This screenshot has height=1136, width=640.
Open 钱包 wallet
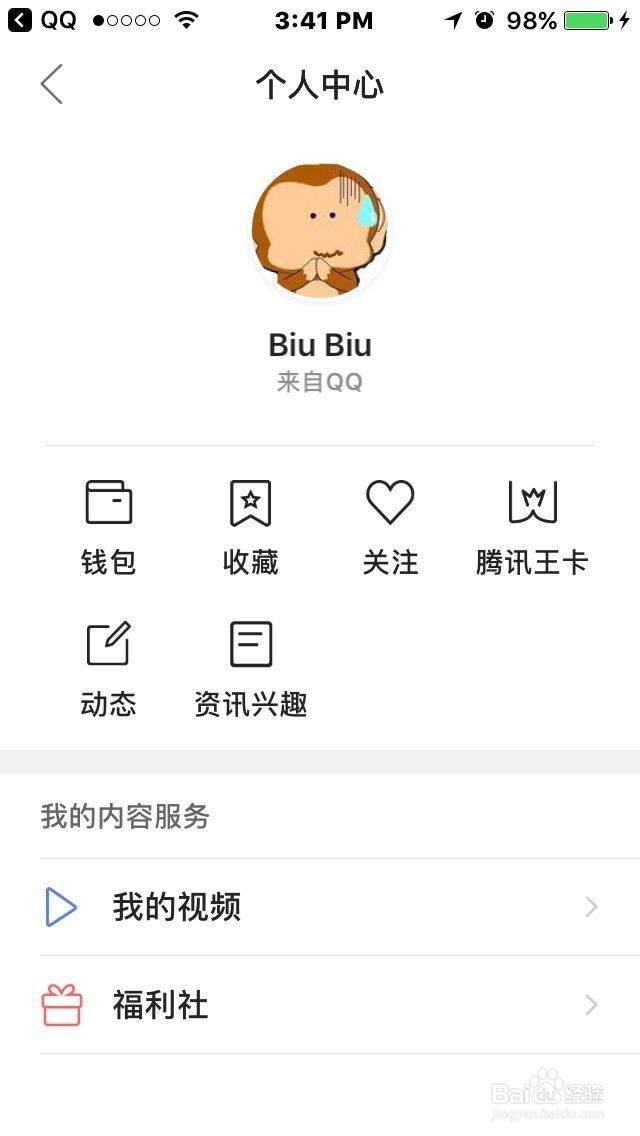tap(109, 525)
